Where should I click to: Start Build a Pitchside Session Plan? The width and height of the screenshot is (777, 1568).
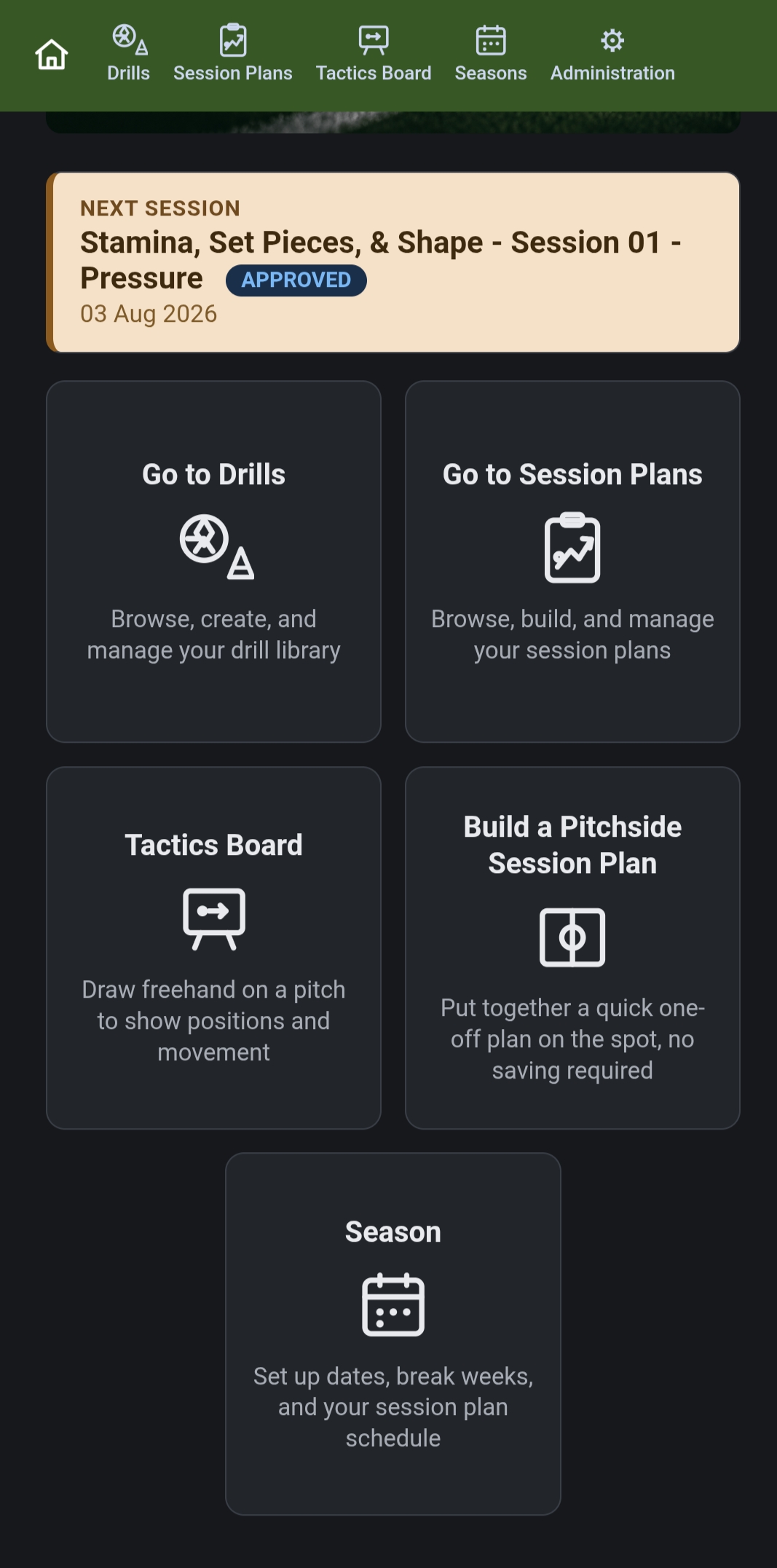click(x=572, y=948)
